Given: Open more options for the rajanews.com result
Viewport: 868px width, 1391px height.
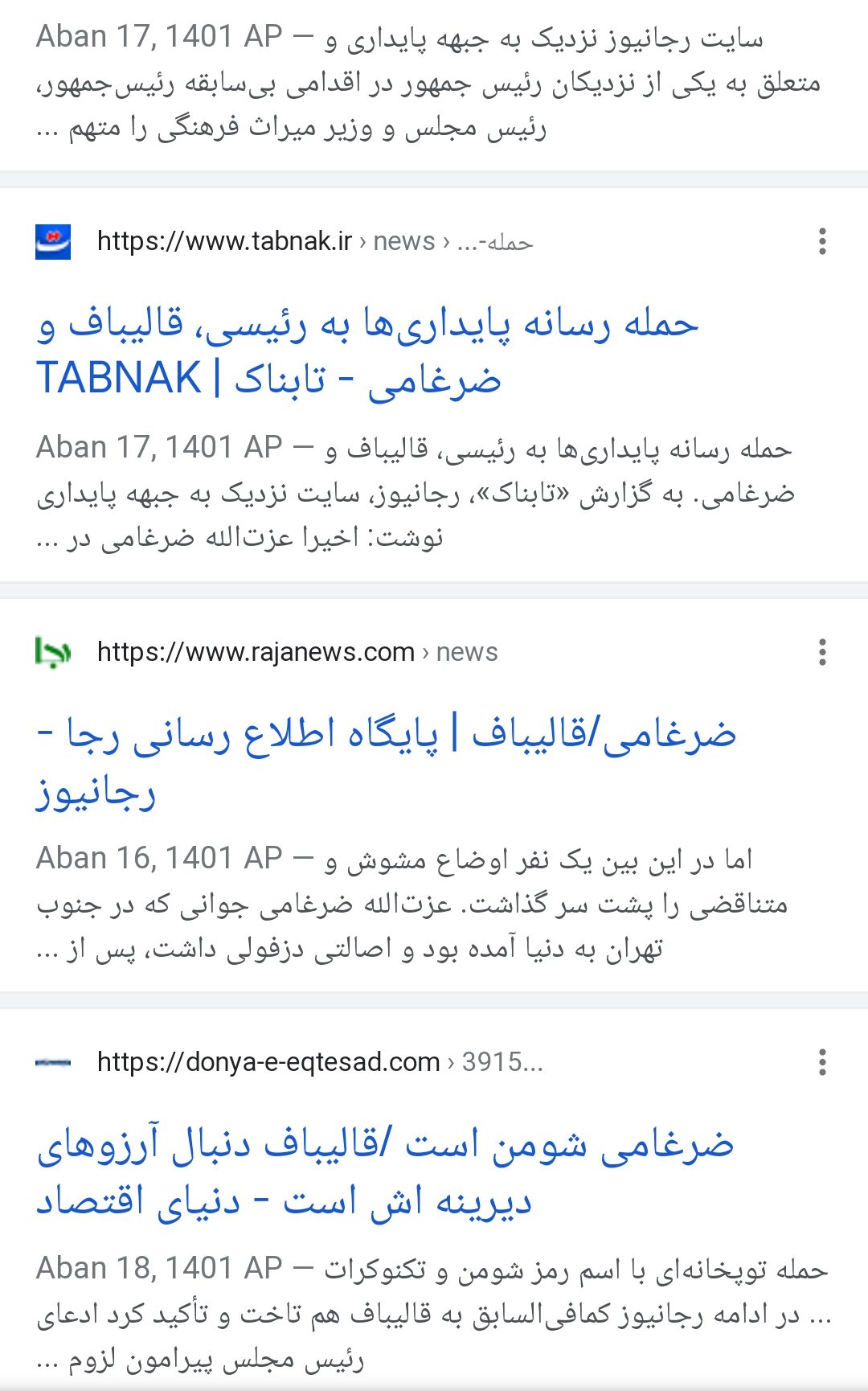Looking at the screenshot, I should coord(822,652).
